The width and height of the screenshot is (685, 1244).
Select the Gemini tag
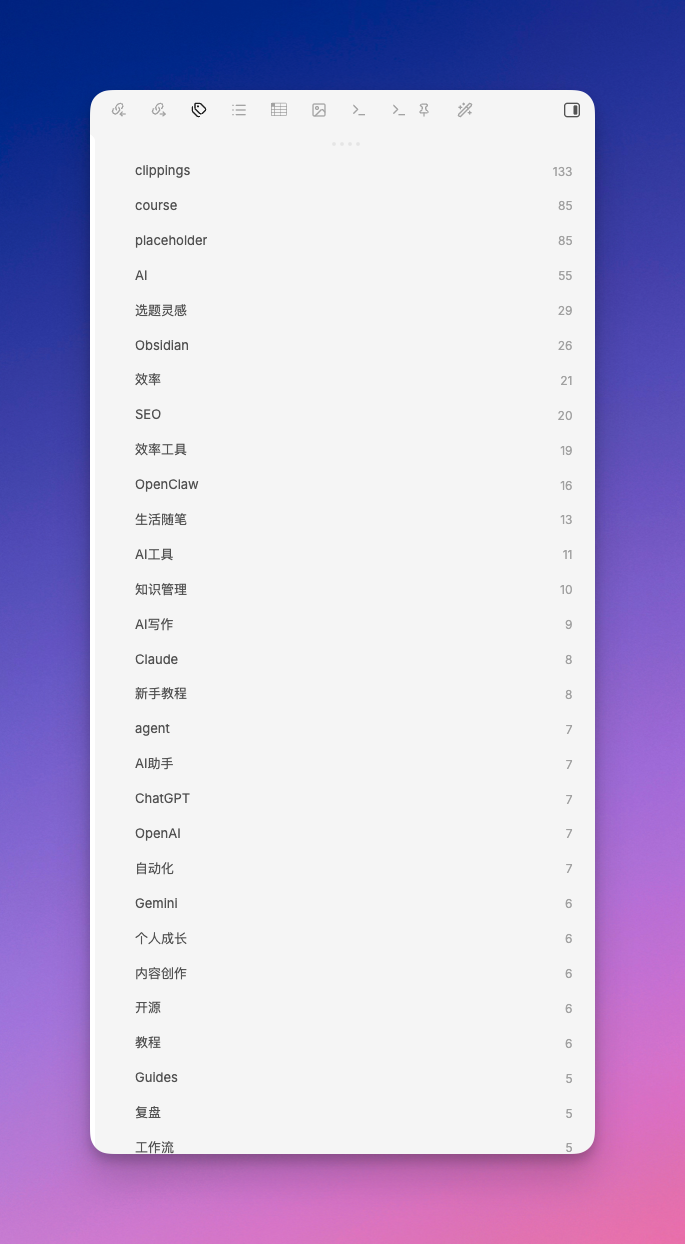[x=156, y=904]
